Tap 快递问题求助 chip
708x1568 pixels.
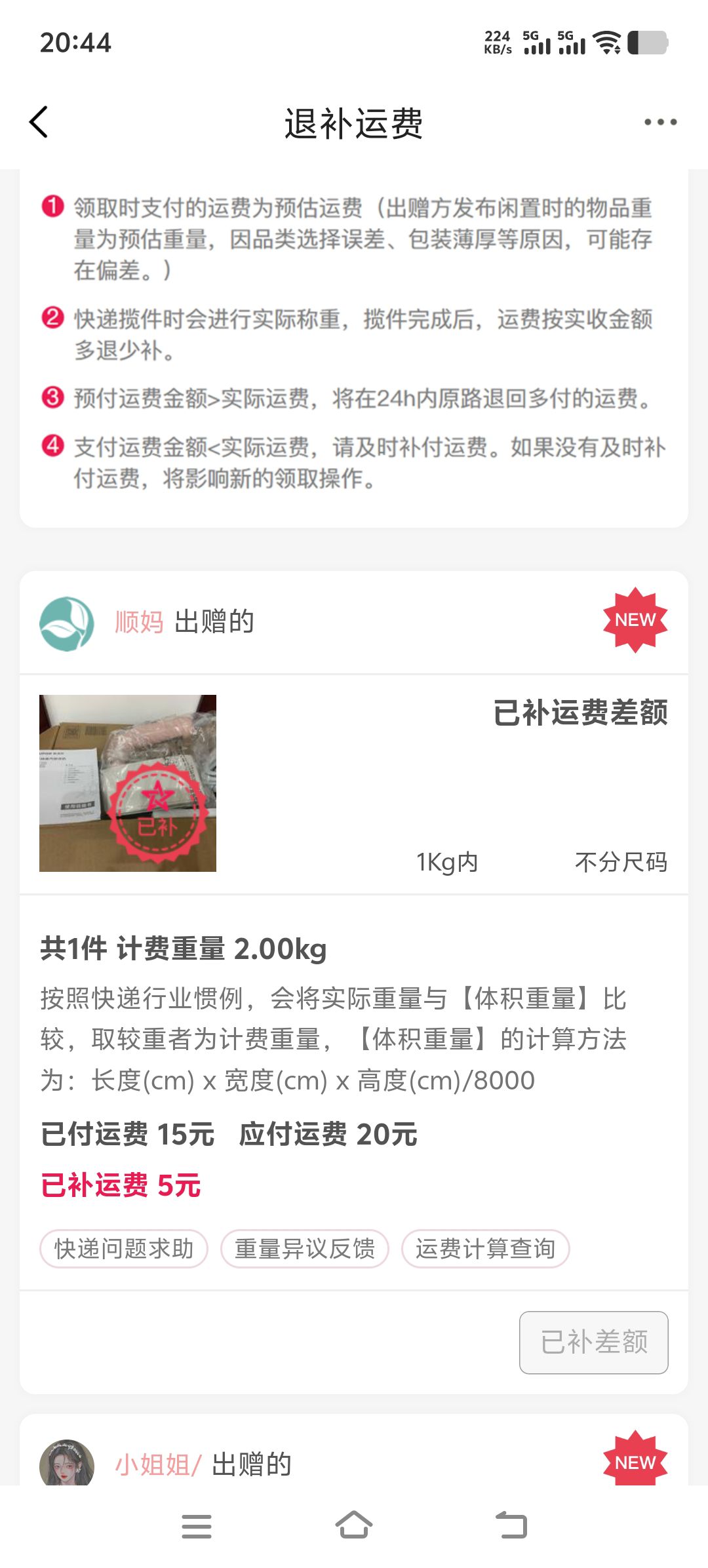coord(124,1249)
